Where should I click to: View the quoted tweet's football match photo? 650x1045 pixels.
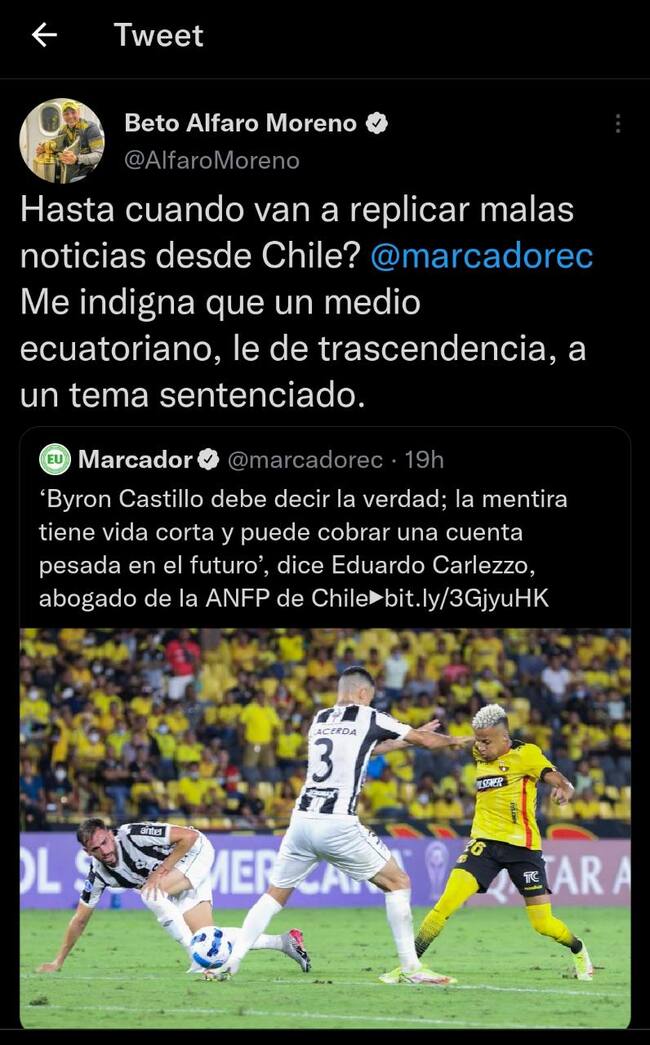(x=325, y=827)
